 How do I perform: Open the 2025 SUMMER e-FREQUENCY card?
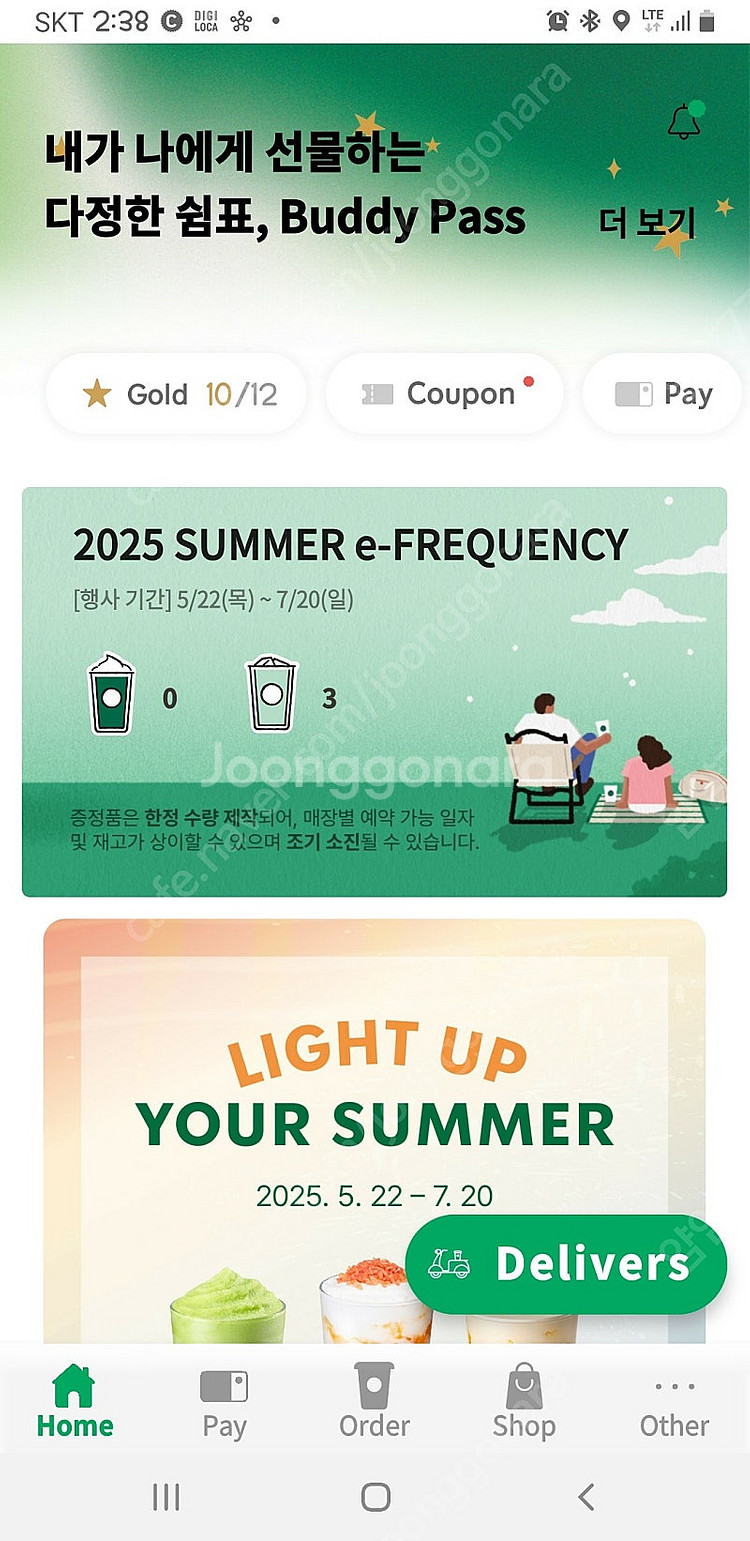click(x=374, y=690)
